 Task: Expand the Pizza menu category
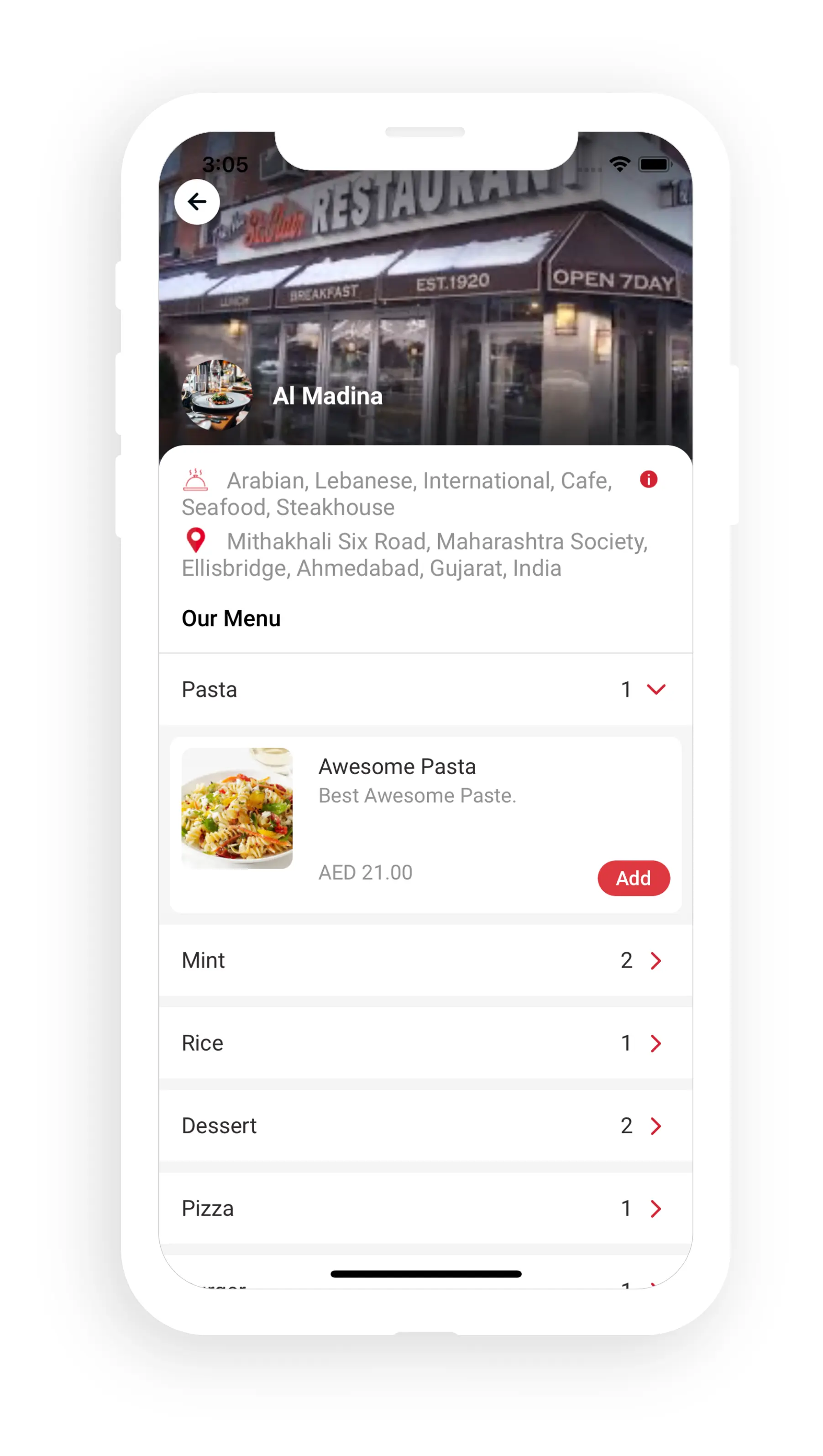click(655, 1209)
